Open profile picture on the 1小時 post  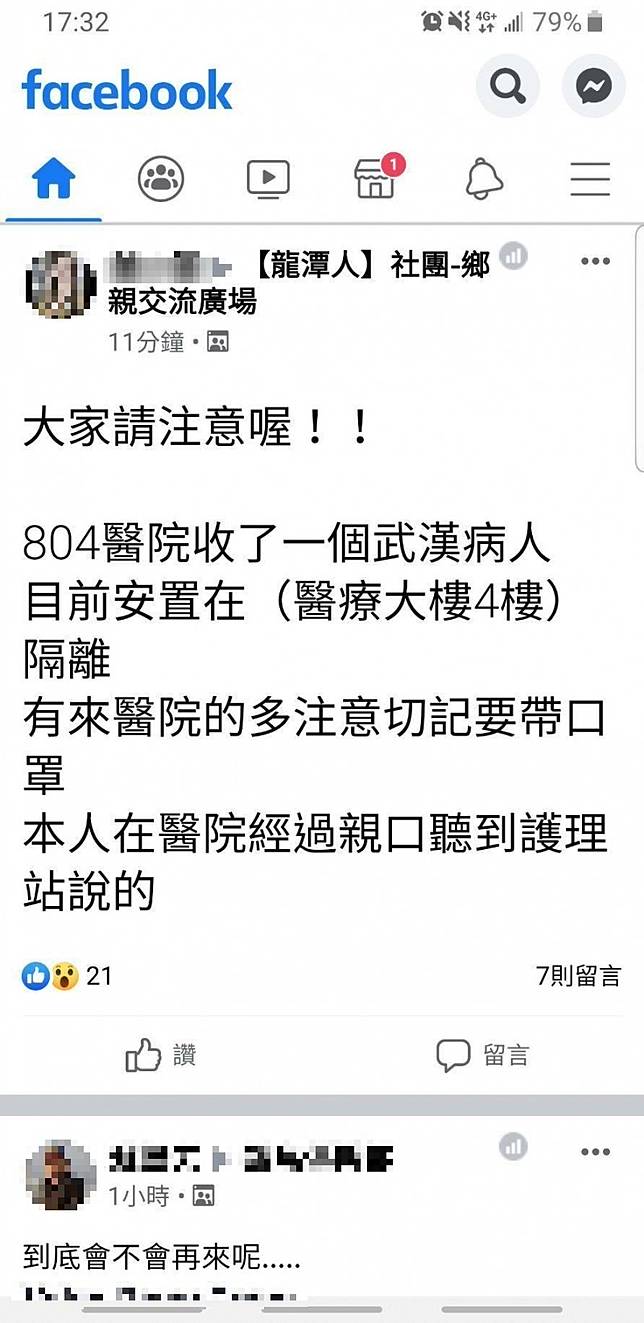pyautogui.click(x=59, y=1174)
